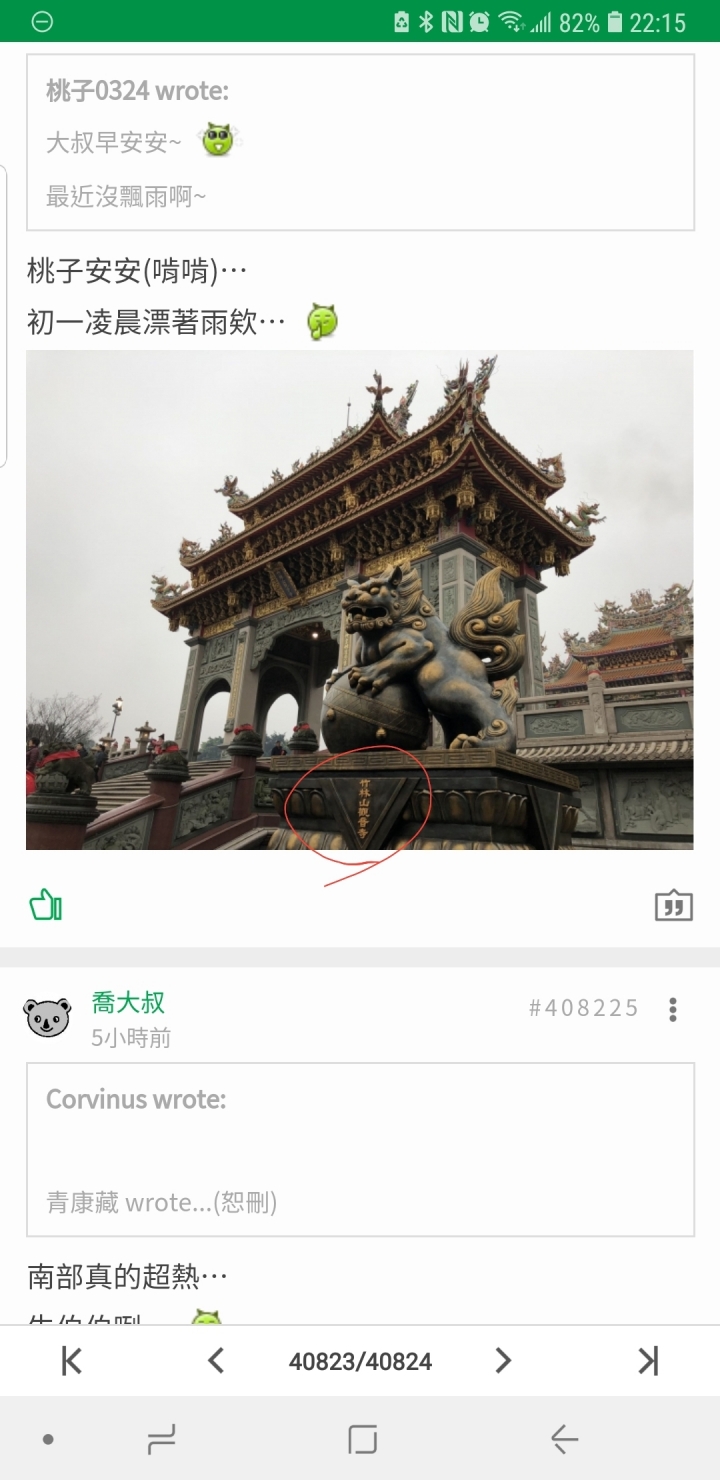720x1480 pixels.
Task: Jump to the last page
Action: click(648, 1361)
